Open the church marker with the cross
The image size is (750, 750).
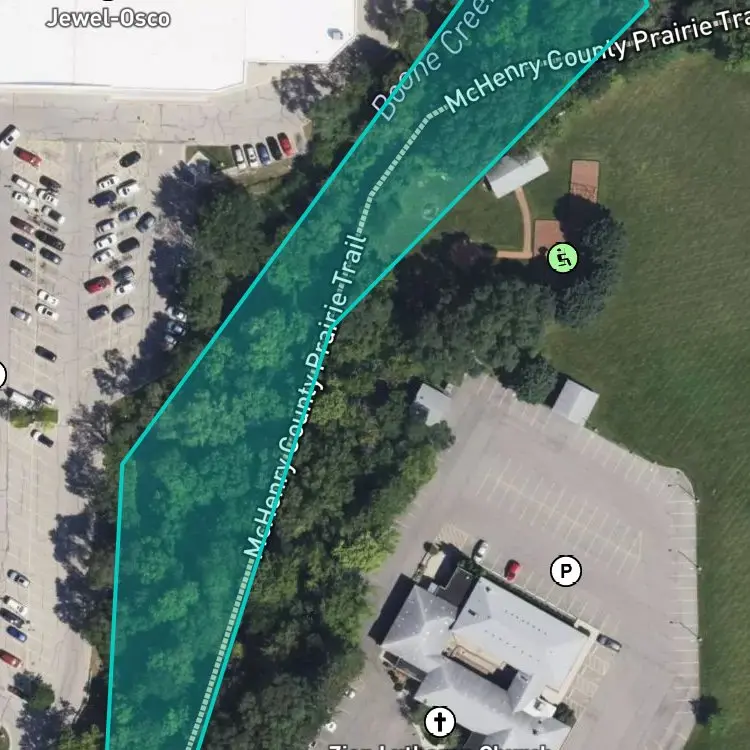[438, 720]
